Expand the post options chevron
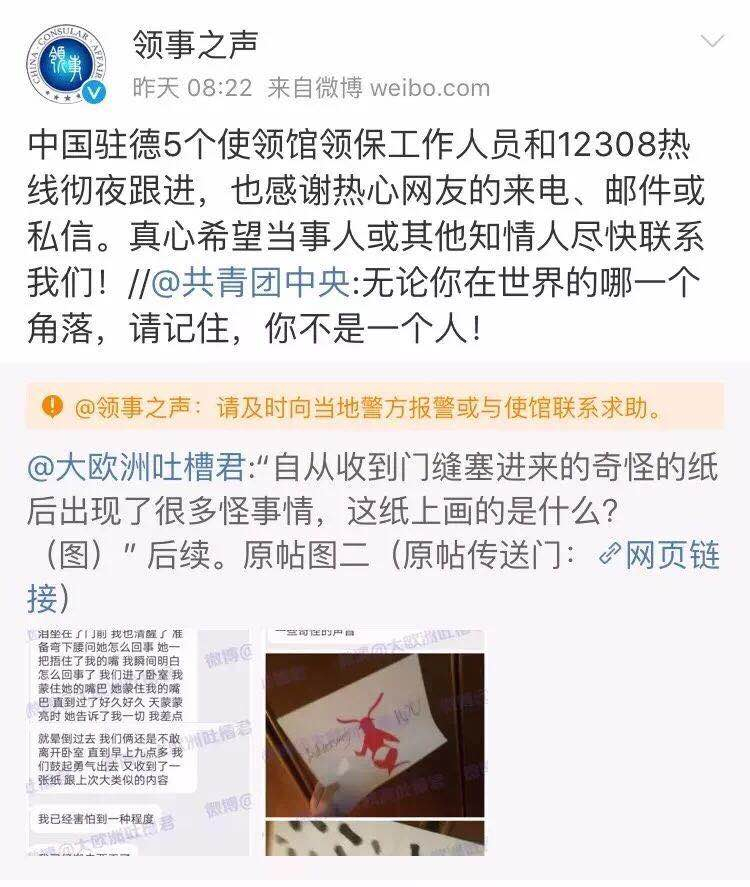 pos(712,42)
